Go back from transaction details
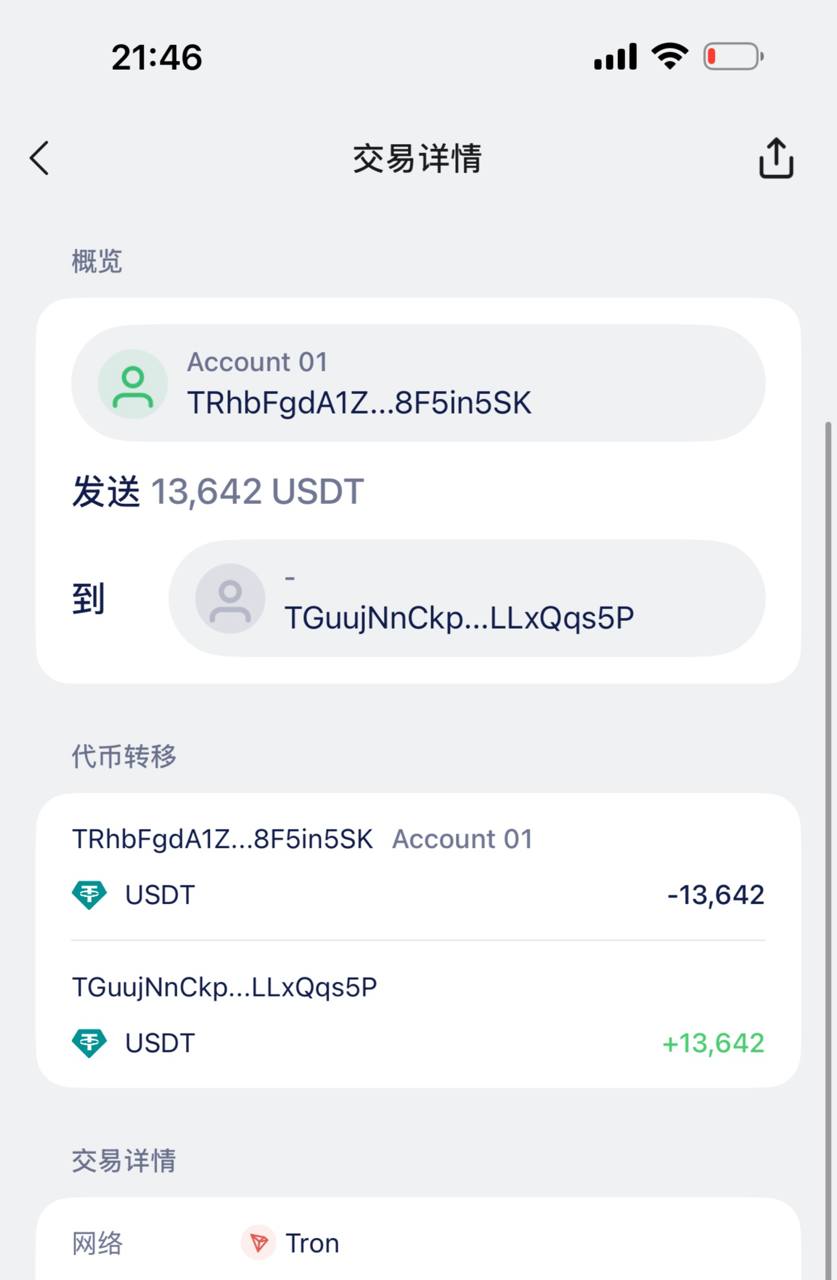The width and height of the screenshot is (837, 1280). [40, 158]
